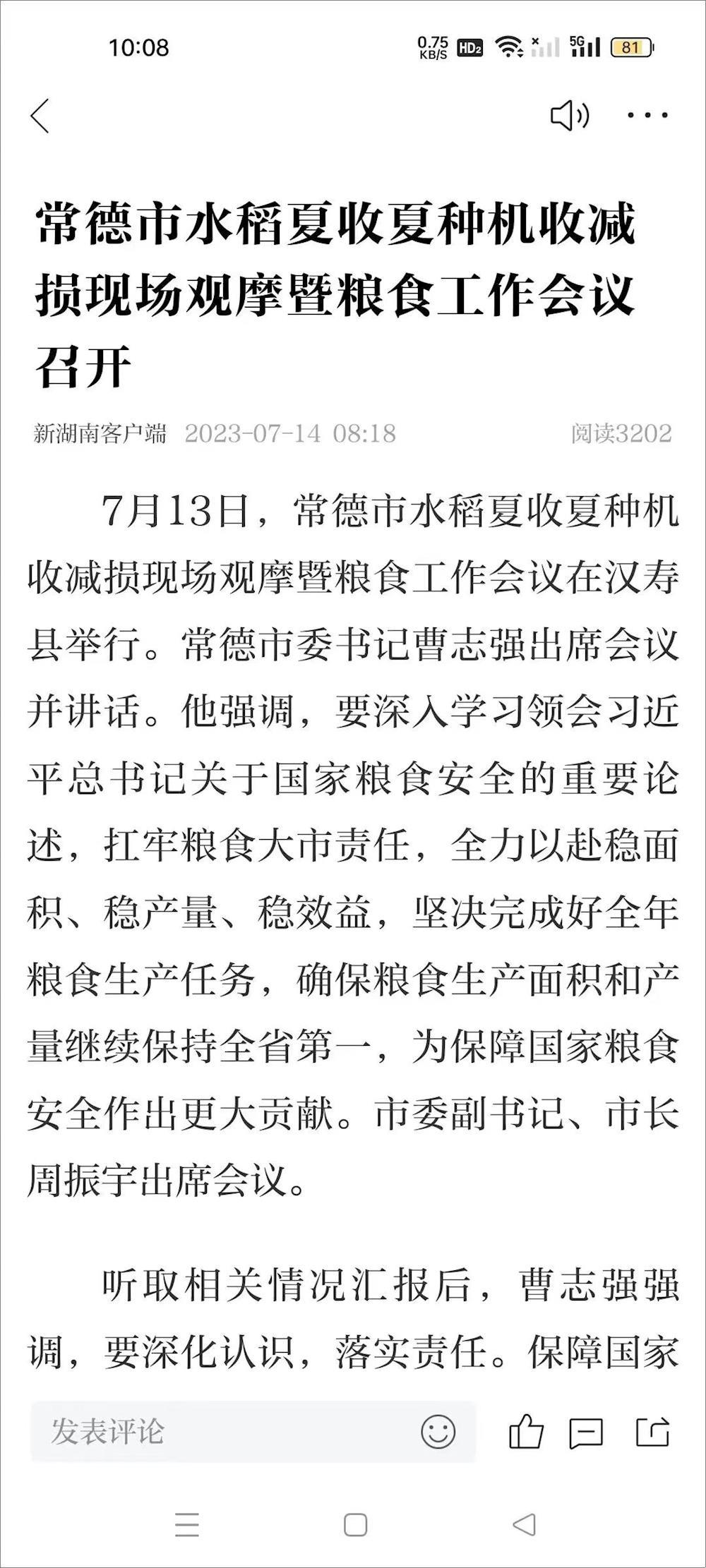
Task: Like this article with the thumbs-up icon
Action: pyautogui.click(x=526, y=1432)
